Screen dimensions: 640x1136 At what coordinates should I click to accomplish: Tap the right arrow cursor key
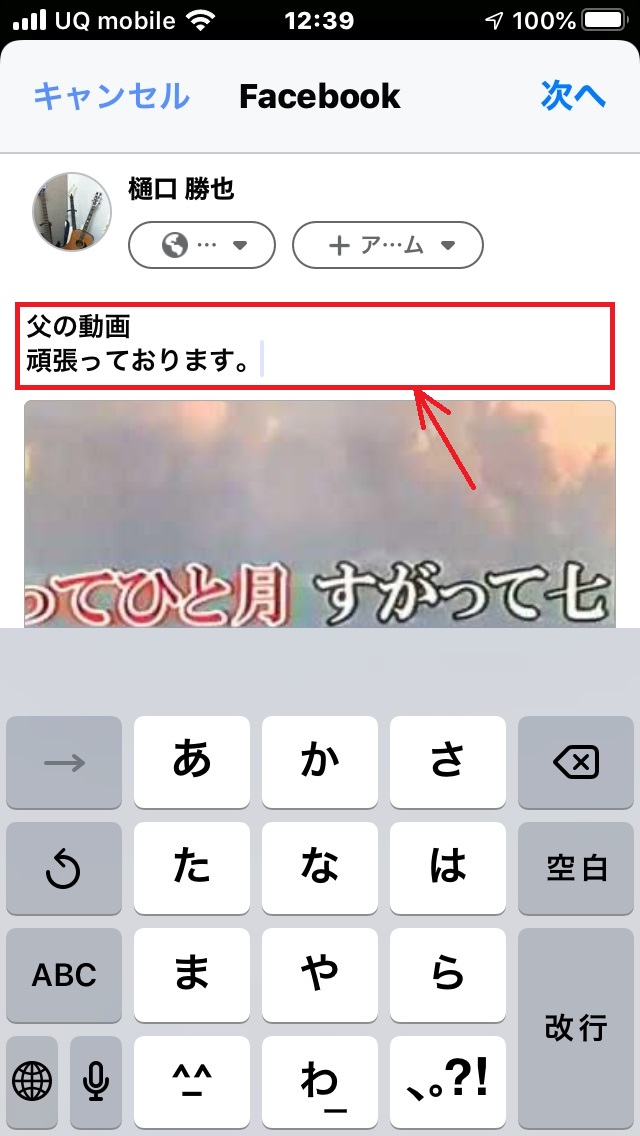(x=64, y=763)
